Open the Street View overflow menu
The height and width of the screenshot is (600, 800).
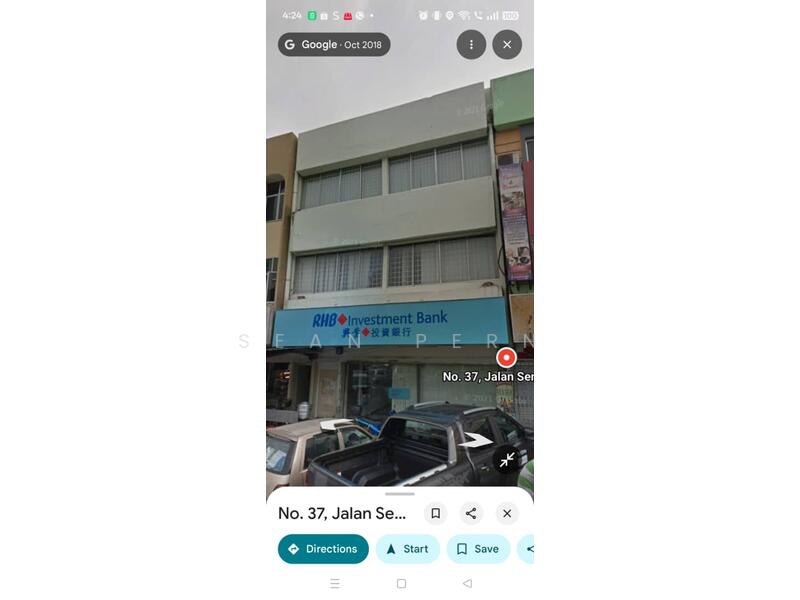click(x=471, y=45)
